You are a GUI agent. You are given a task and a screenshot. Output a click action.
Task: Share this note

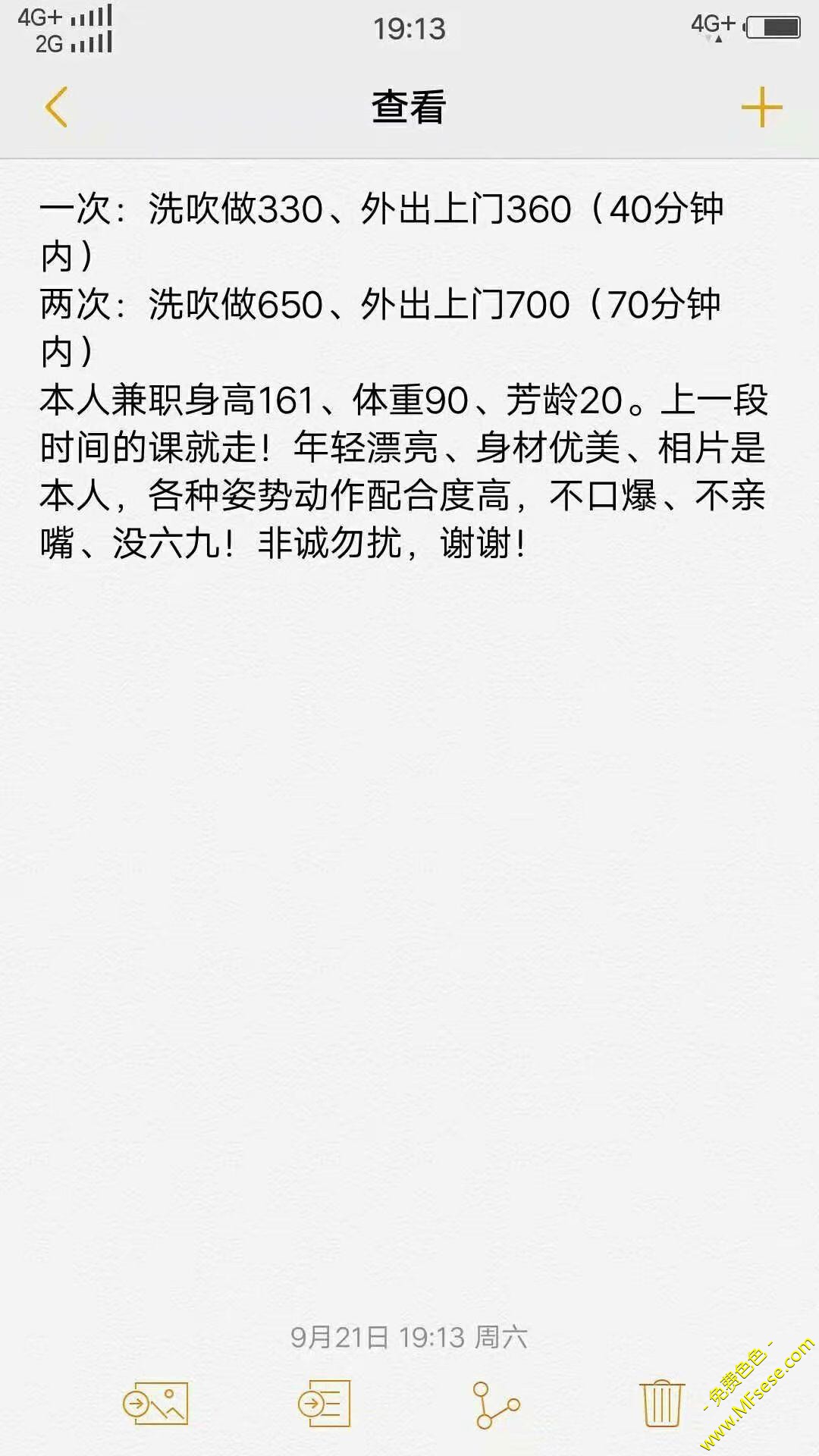click(x=496, y=1405)
